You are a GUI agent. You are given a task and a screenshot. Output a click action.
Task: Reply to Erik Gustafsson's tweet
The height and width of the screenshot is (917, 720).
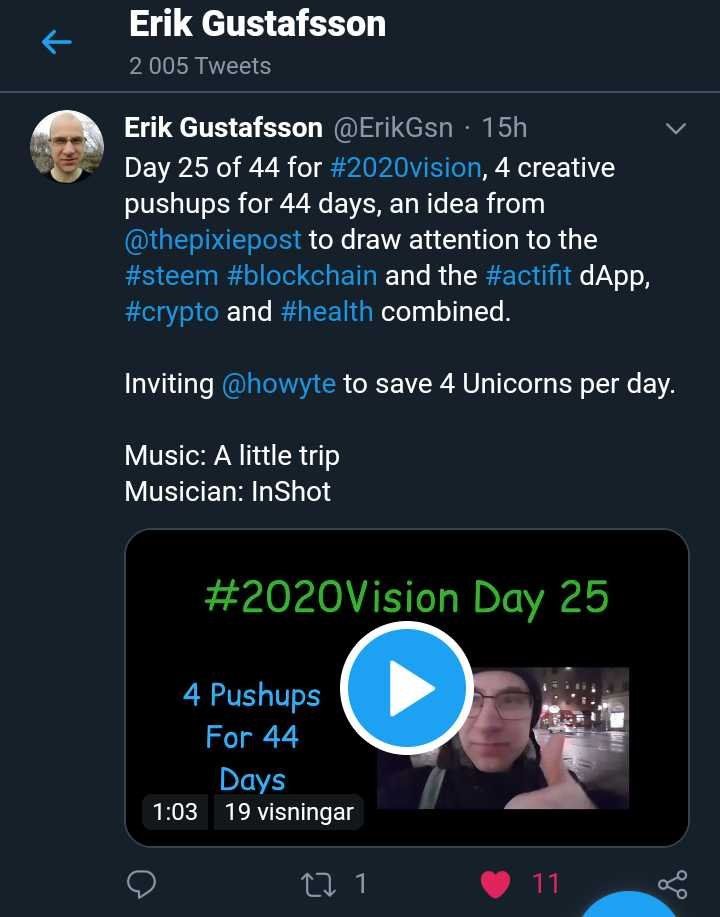click(x=141, y=884)
